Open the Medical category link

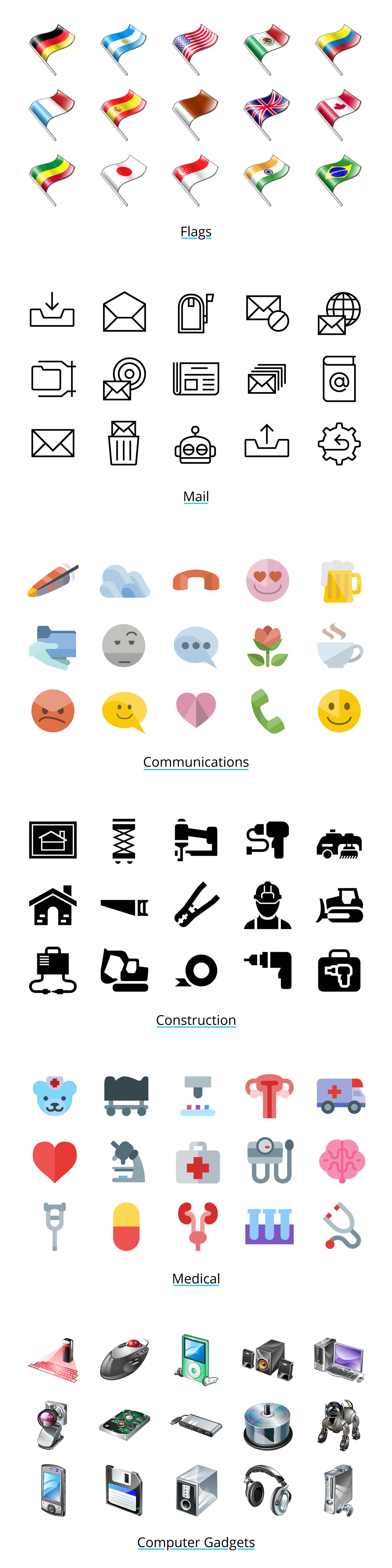(x=196, y=1279)
